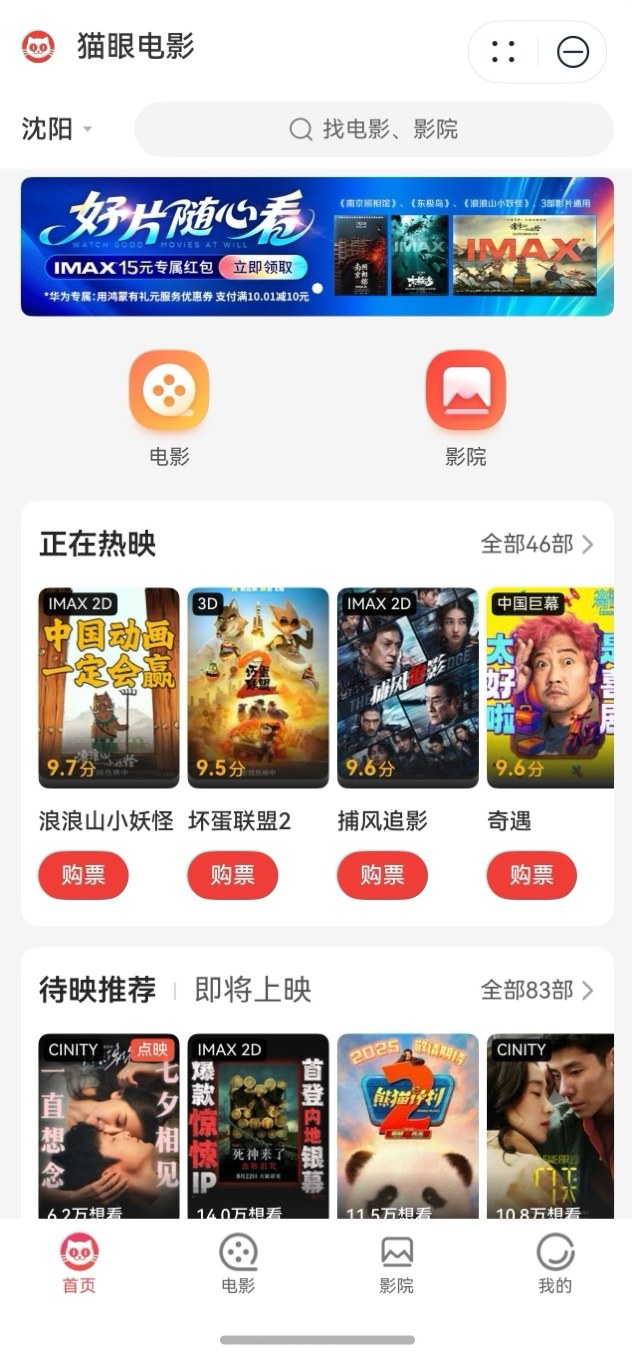632x1354 pixels.
Task: View 全部46部 now showing movies
Action: click(537, 544)
